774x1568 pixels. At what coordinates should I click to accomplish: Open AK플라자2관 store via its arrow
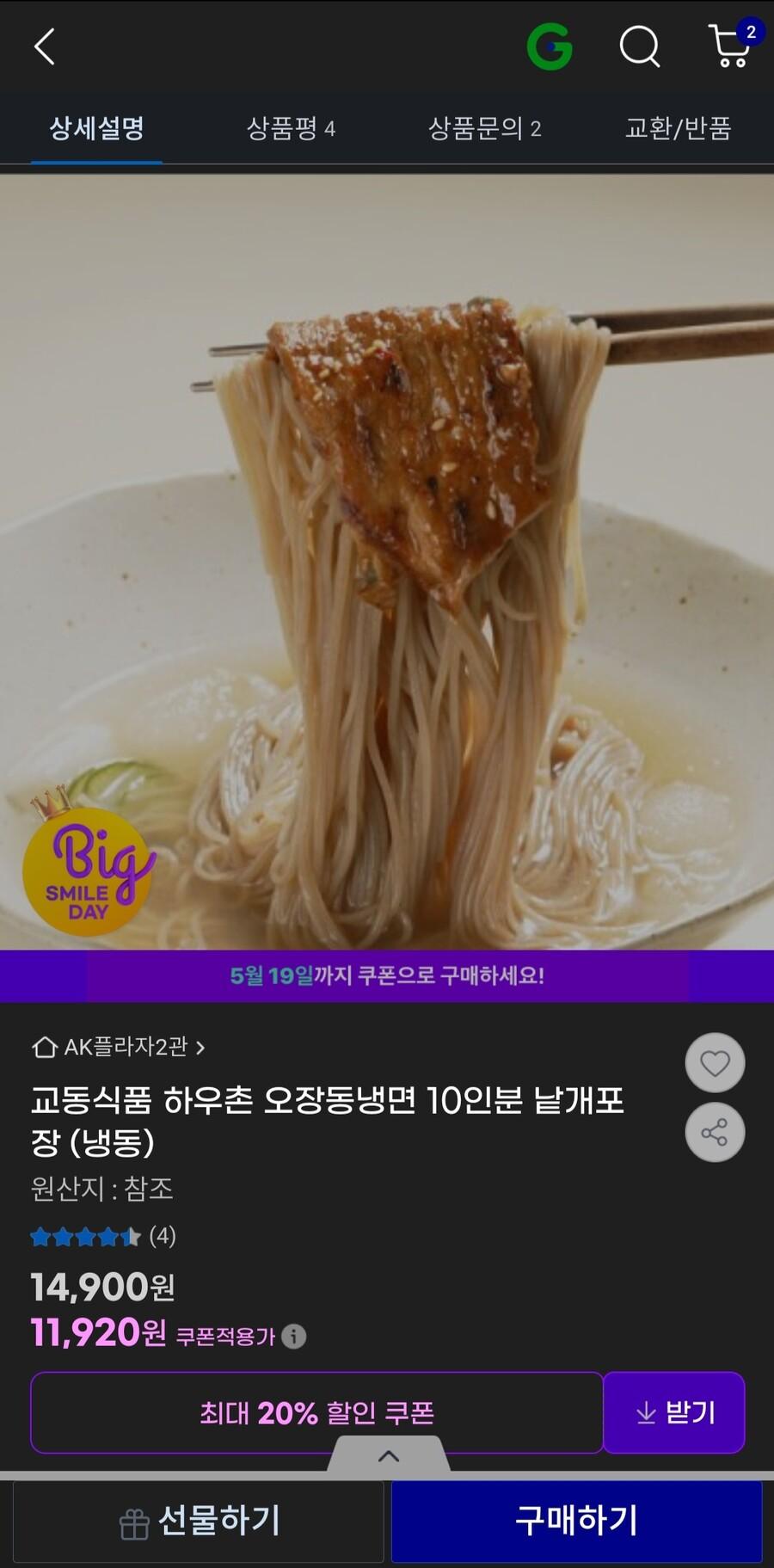pos(201,1048)
